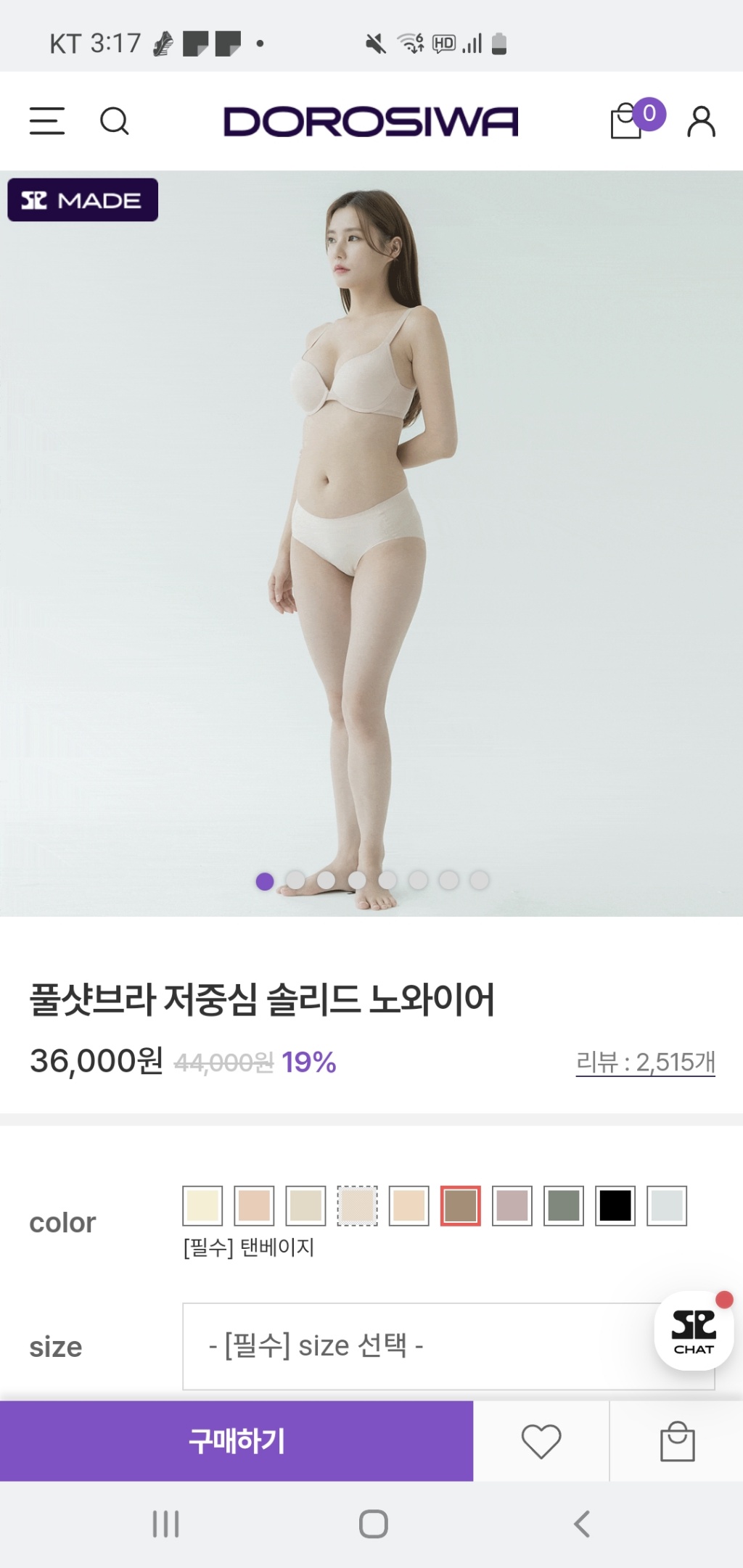Image resolution: width=743 pixels, height=1568 pixels.
Task: Go back with system back button
Action: (x=581, y=1524)
